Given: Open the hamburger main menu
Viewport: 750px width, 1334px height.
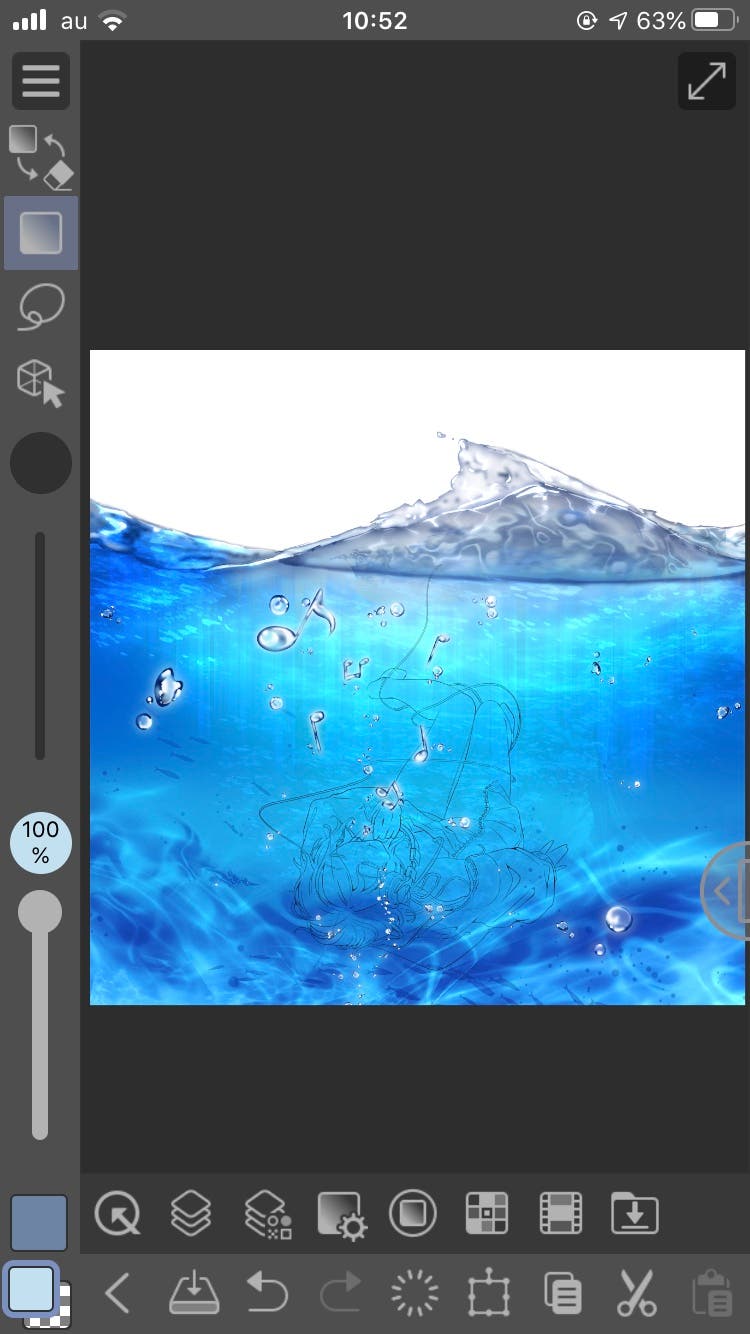Looking at the screenshot, I should click(x=41, y=80).
